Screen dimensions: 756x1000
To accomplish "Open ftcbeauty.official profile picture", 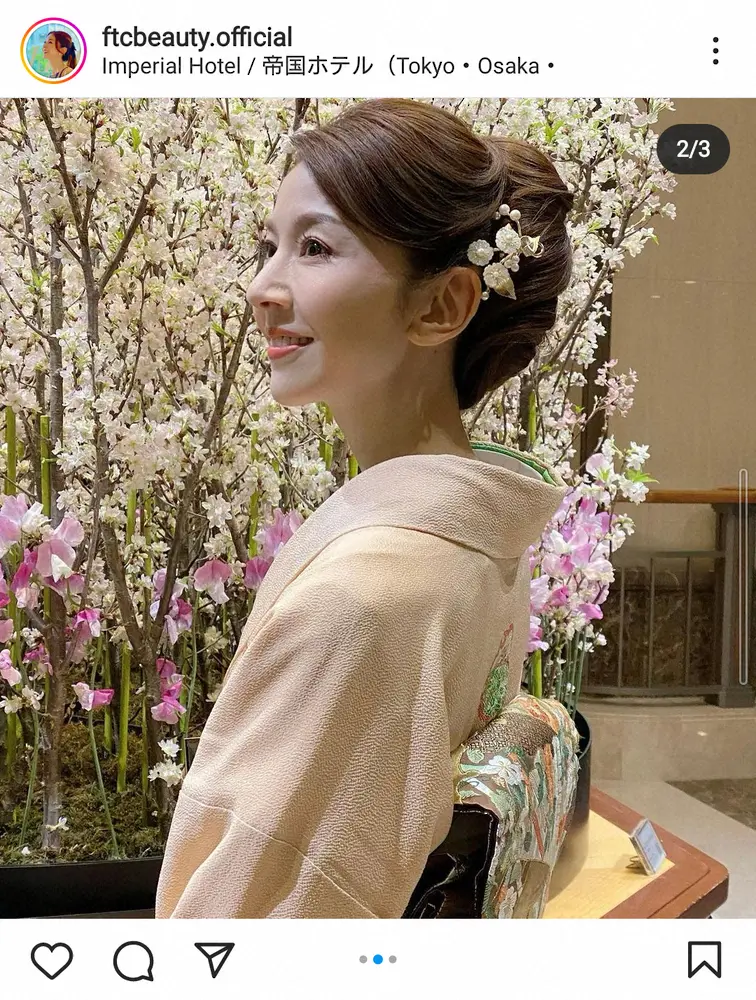I will (x=53, y=51).
